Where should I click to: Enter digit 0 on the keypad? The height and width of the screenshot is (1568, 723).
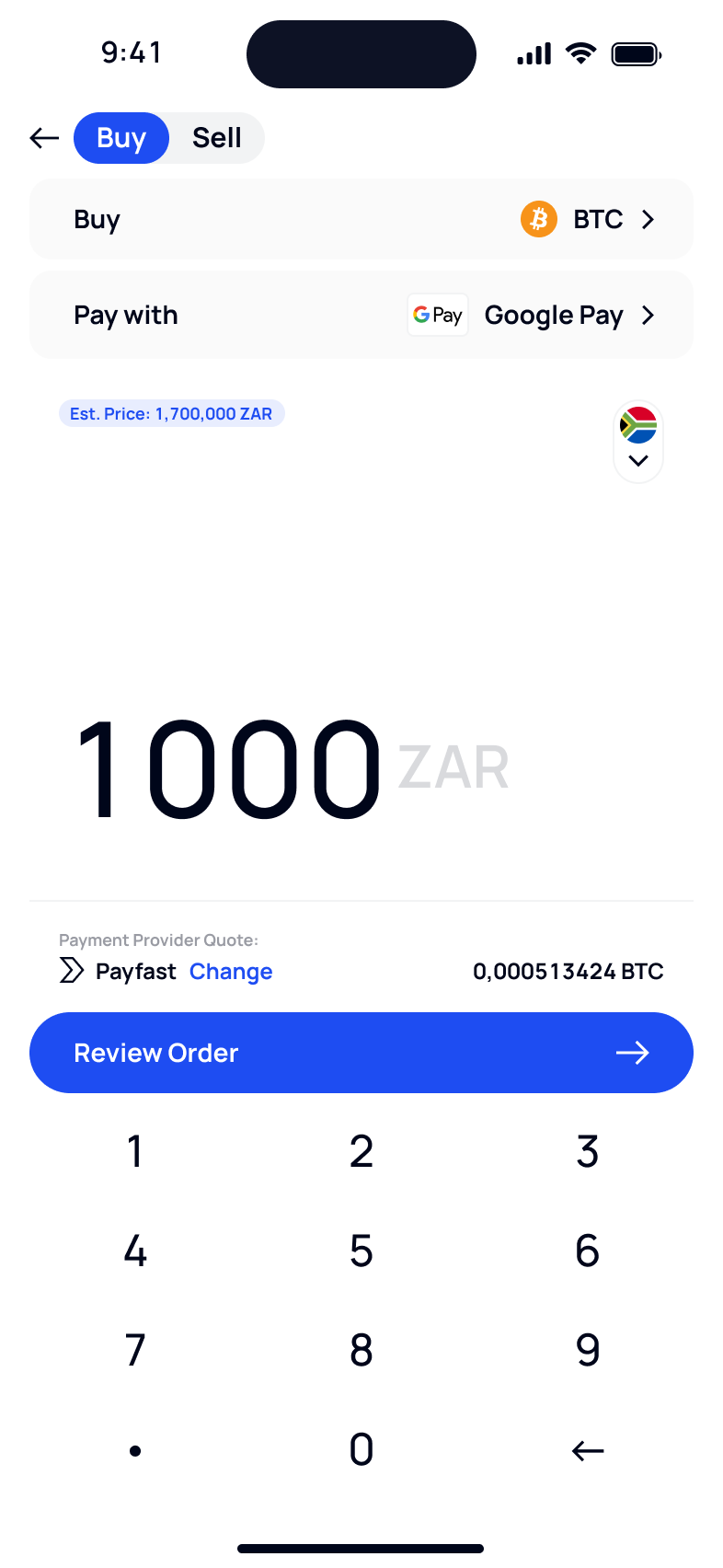click(361, 1450)
